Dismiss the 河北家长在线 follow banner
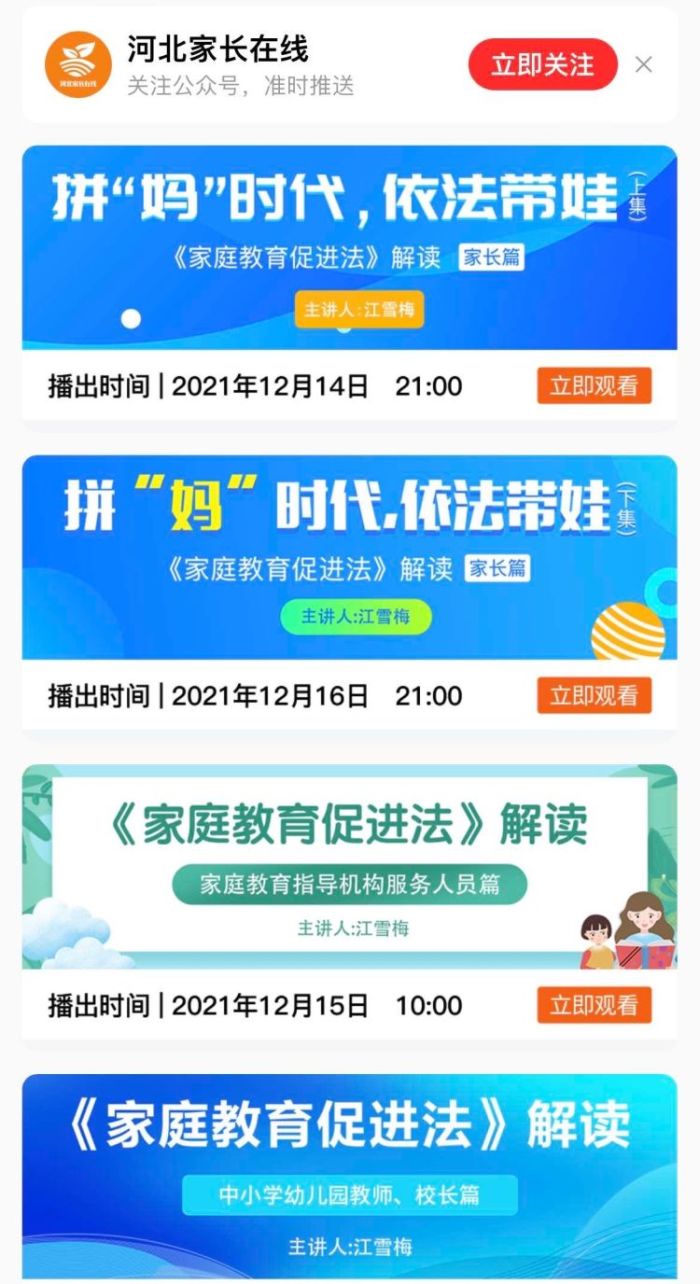Image resolution: width=700 pixels, height=1284 pixels. click(644, 65)
